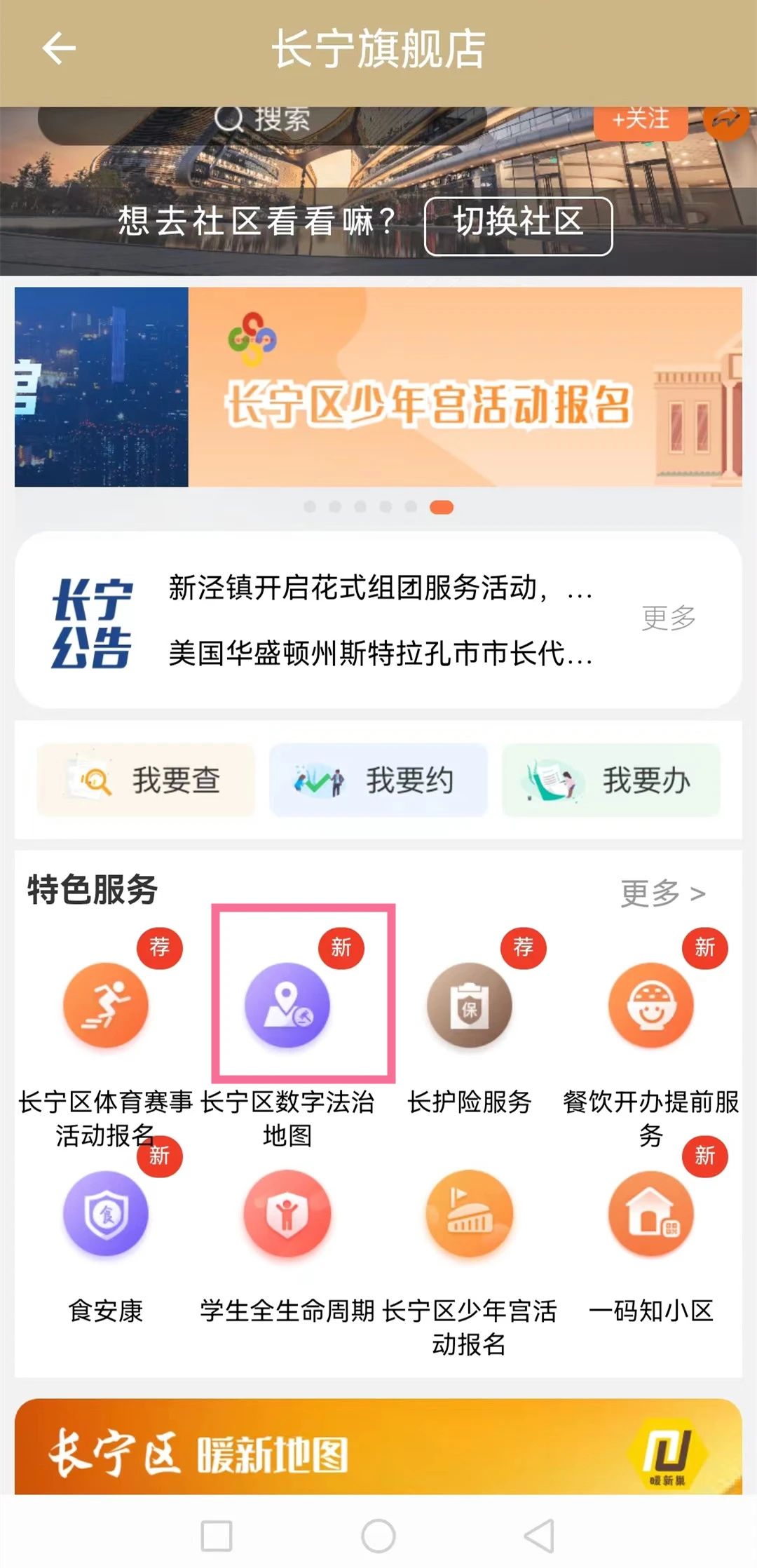This screenshot has height=1568, width=757.
Task: Follow the store via +关注
Action: point(641,121)
